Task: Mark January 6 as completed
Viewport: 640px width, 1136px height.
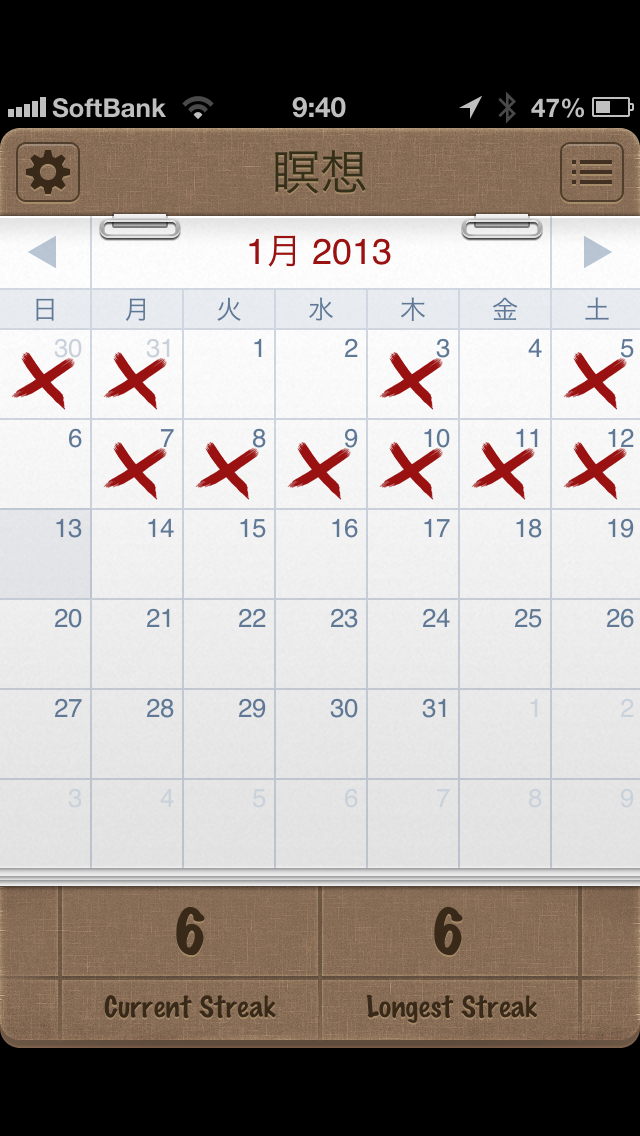Action: coord(45,464)
